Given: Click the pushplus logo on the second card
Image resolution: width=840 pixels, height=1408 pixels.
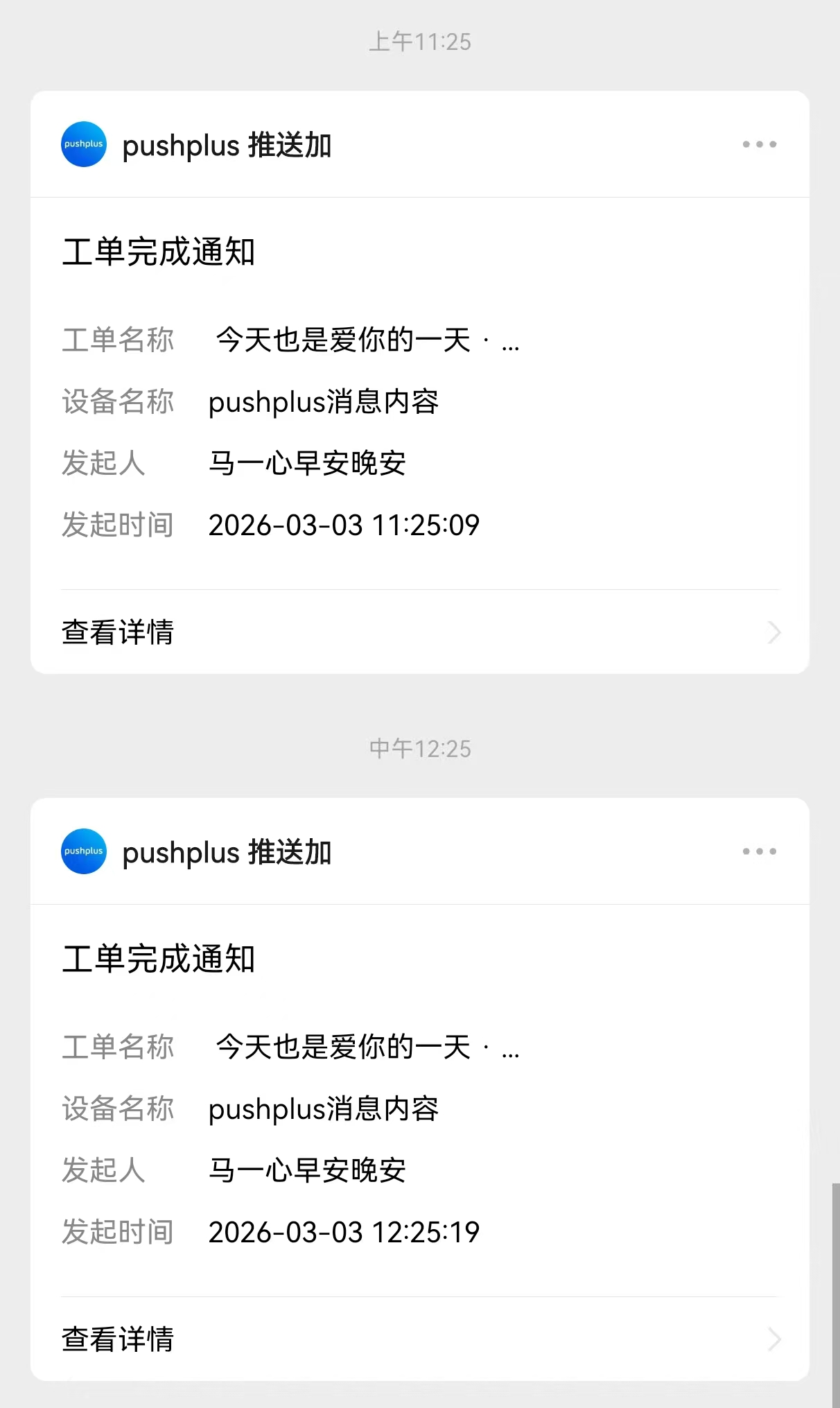Looking at the screenshot, I should tap(83, 851).
